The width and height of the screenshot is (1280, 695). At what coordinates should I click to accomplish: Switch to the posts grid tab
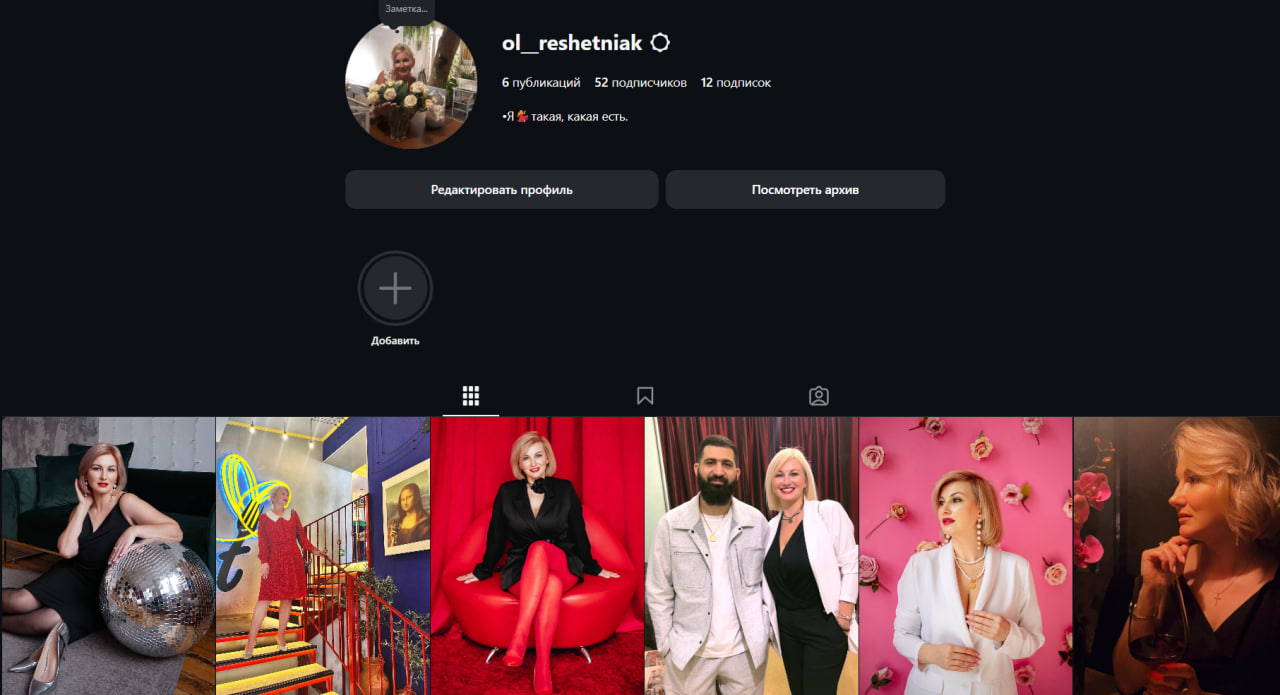tap(471, 396)
